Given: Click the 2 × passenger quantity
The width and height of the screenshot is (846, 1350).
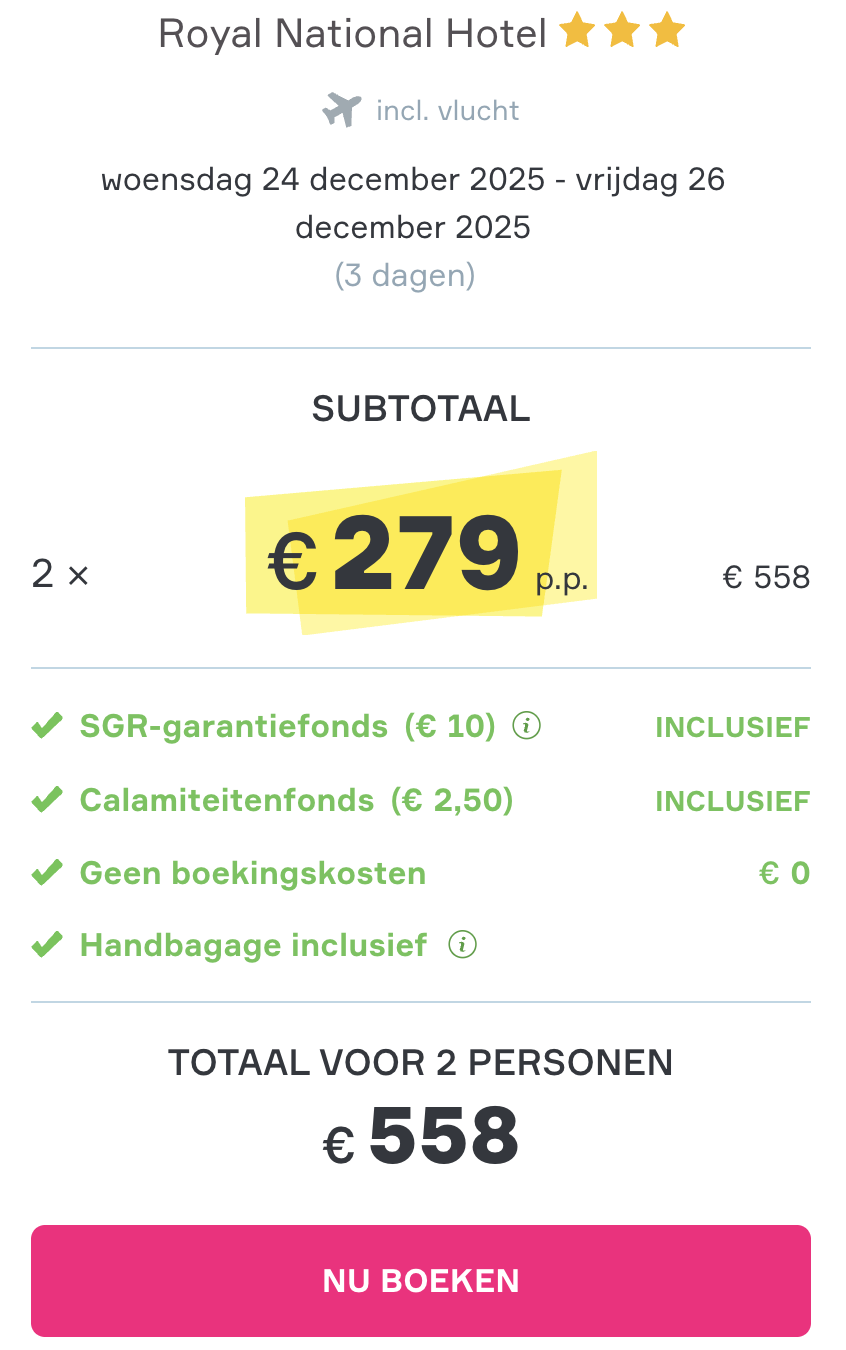Looking at the screenshot, I should (x=58, y=574).
